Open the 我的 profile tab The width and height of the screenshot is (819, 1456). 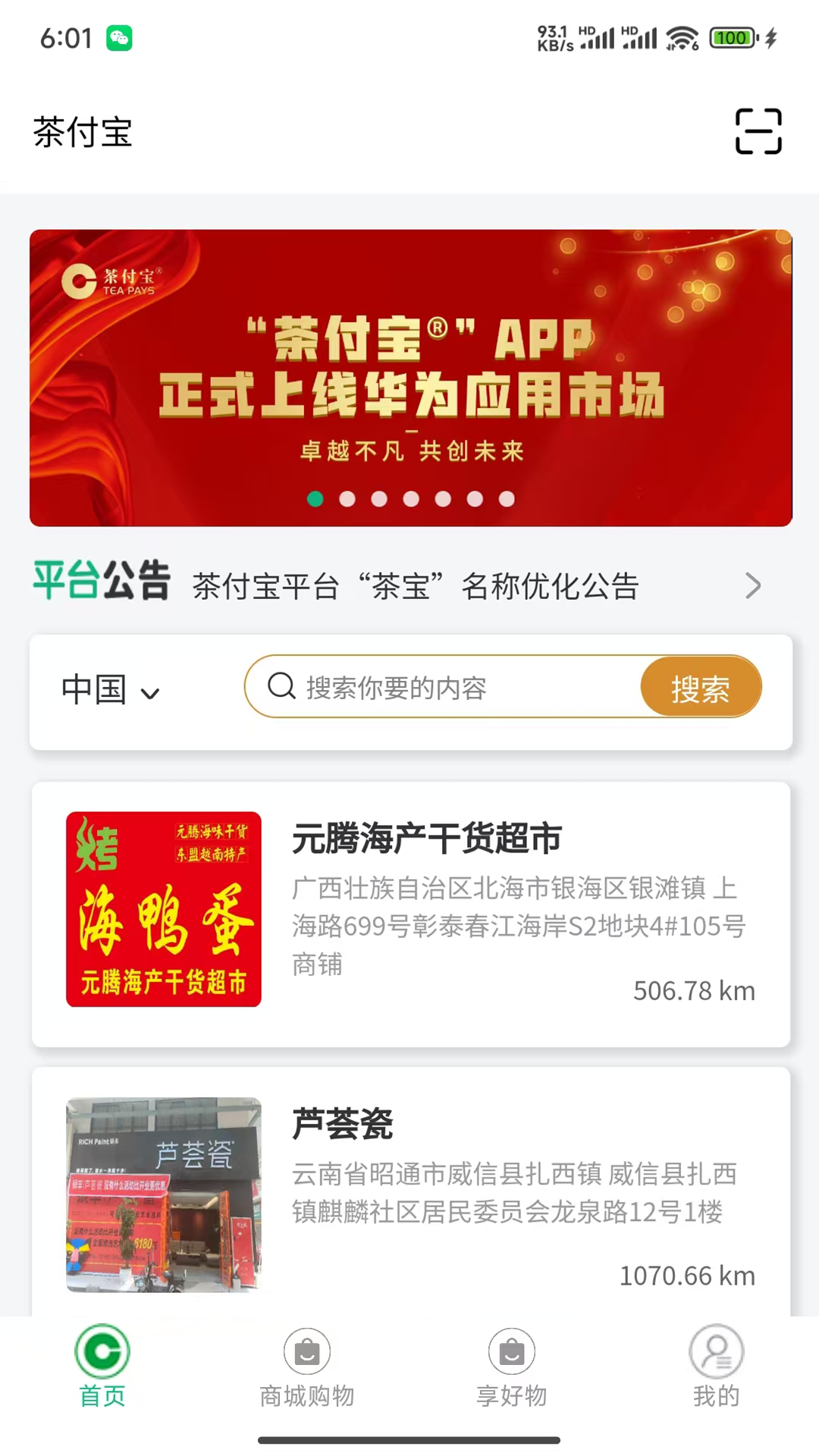pyautogui.click(x=716, y=1367)
